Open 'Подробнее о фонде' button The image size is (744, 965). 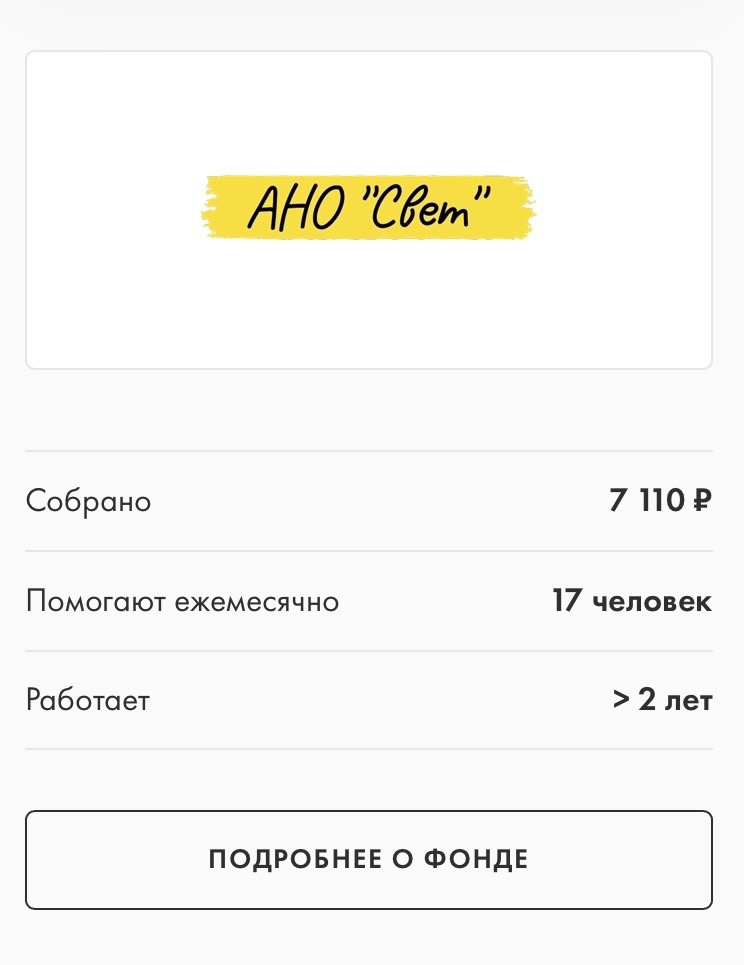tap(368, 859)
